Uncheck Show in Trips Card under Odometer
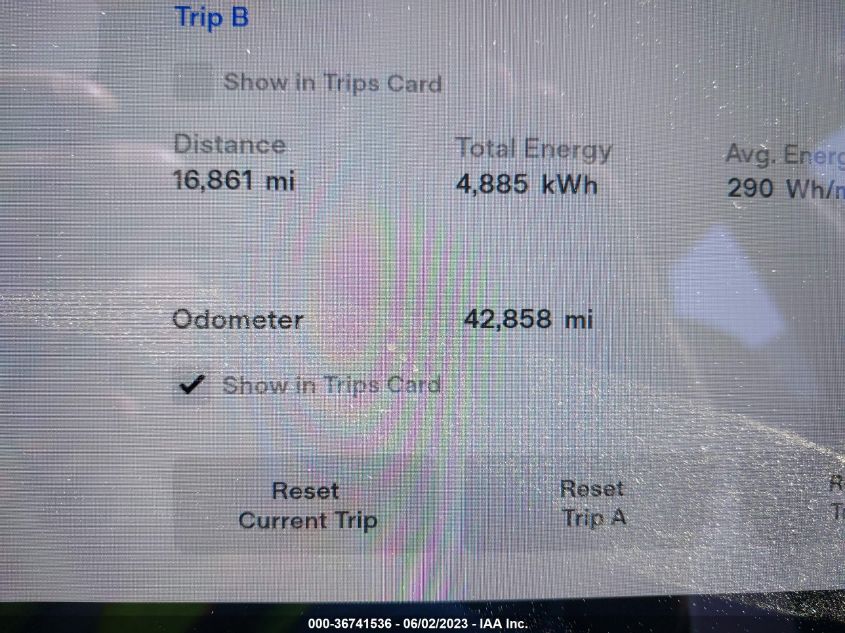 (192, 385)
